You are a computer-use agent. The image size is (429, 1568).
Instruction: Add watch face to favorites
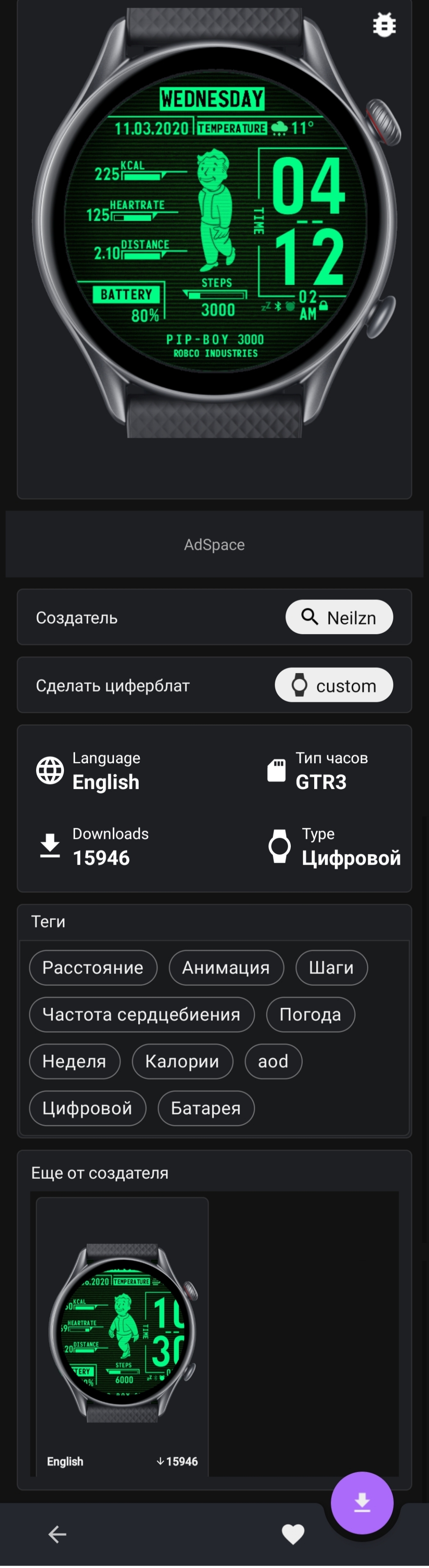[x=292, y=1534]
